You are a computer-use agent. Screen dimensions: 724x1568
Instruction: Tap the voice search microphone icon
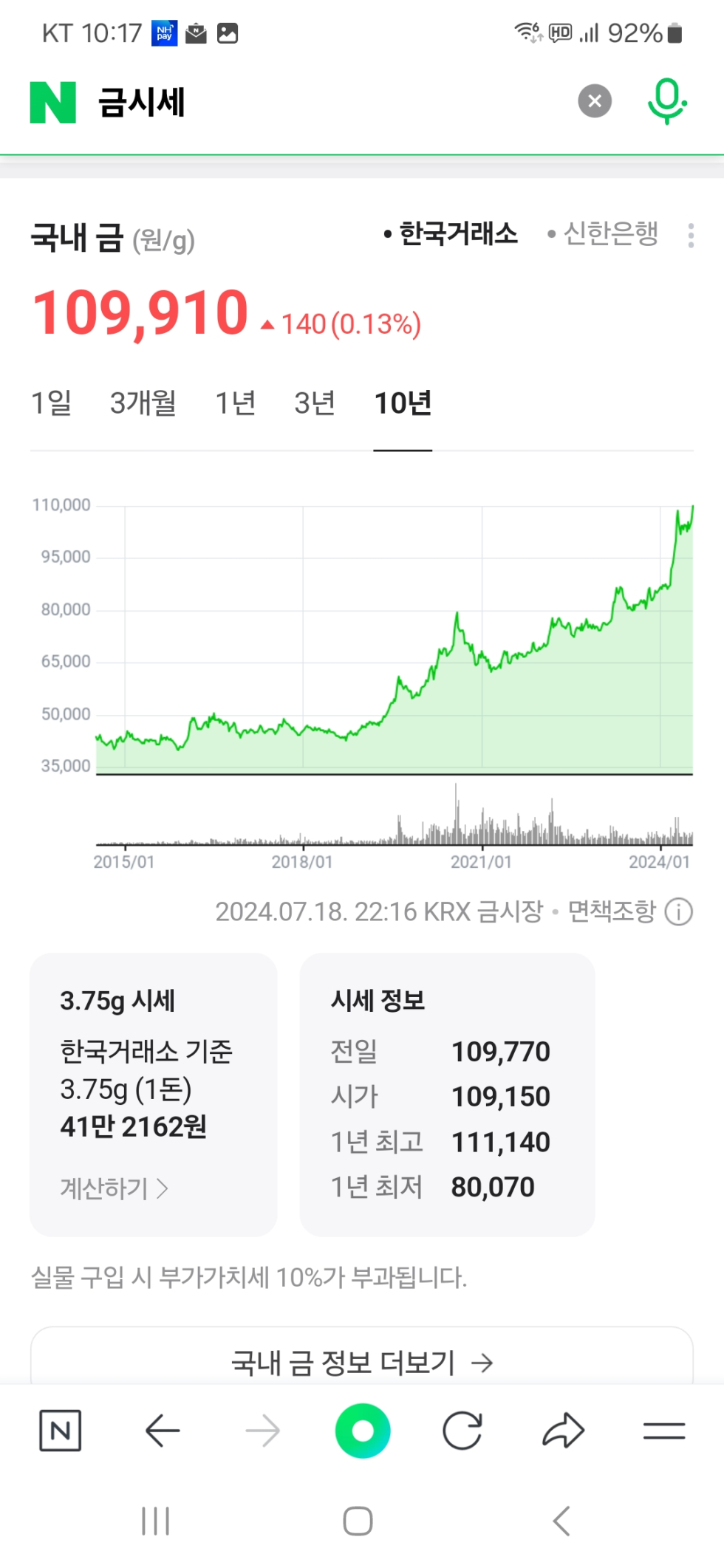tap(666, 101)
